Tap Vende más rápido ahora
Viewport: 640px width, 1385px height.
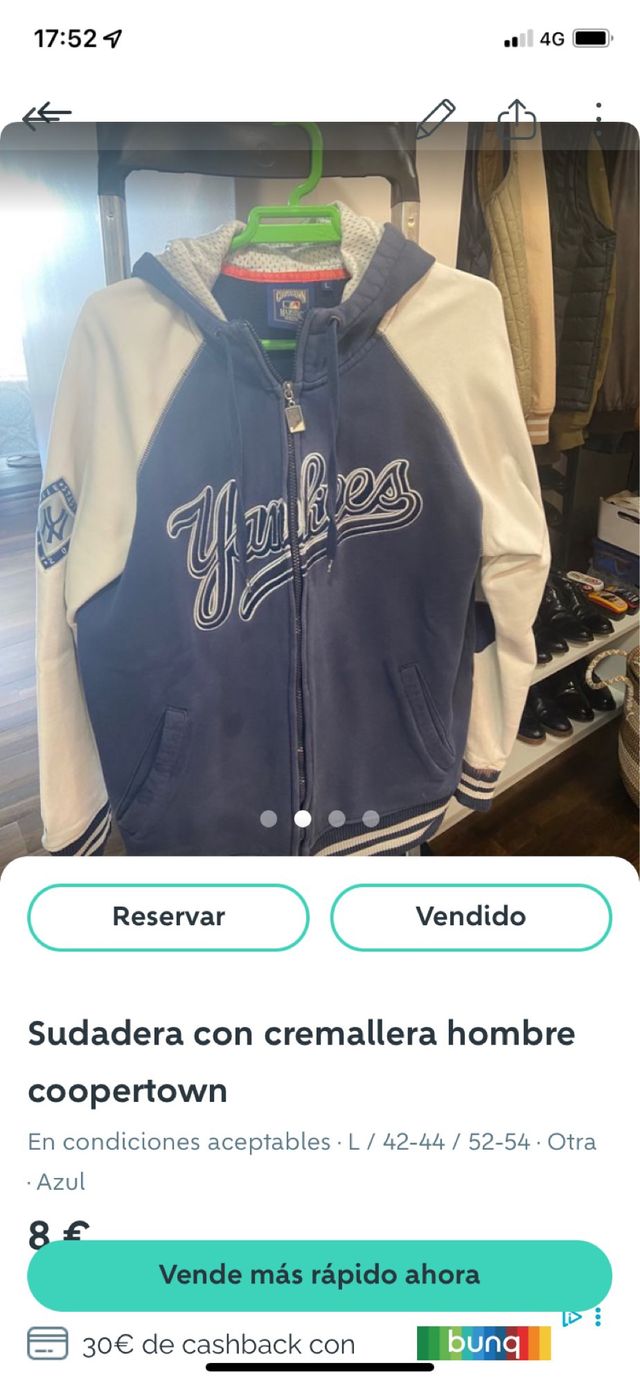[x=319, y=1275]
